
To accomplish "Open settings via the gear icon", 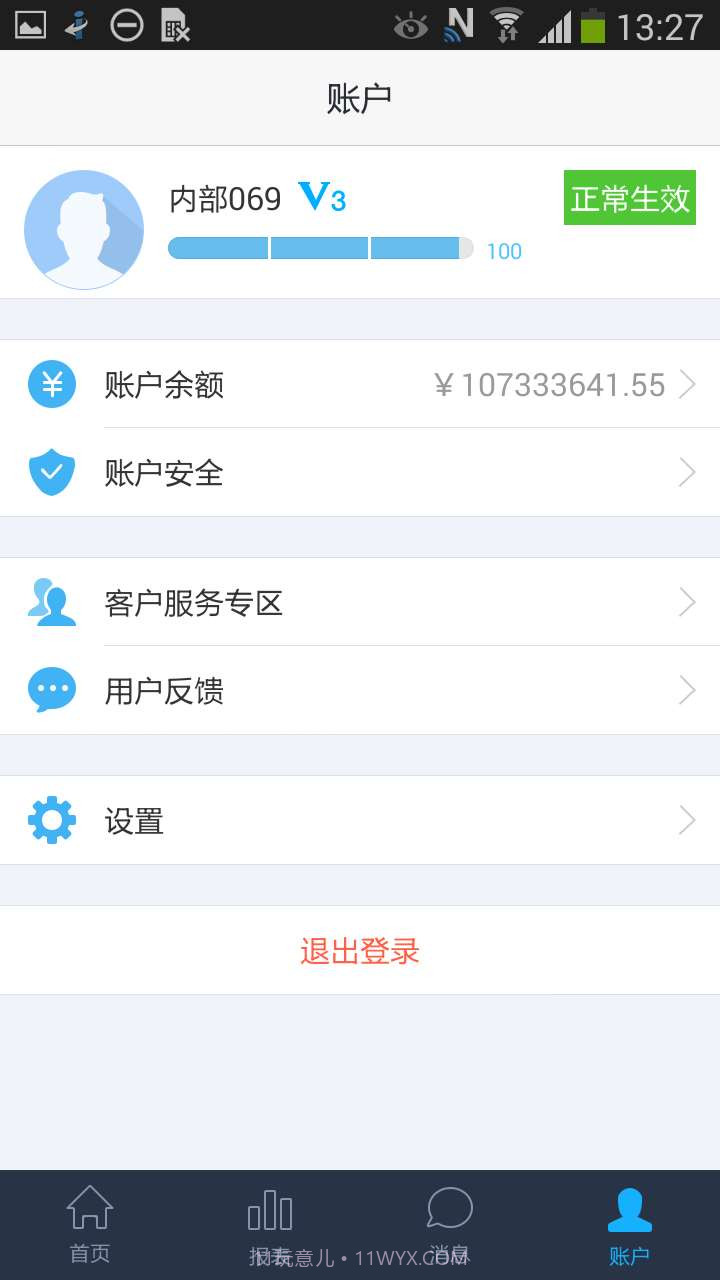I will coord(51,820).
